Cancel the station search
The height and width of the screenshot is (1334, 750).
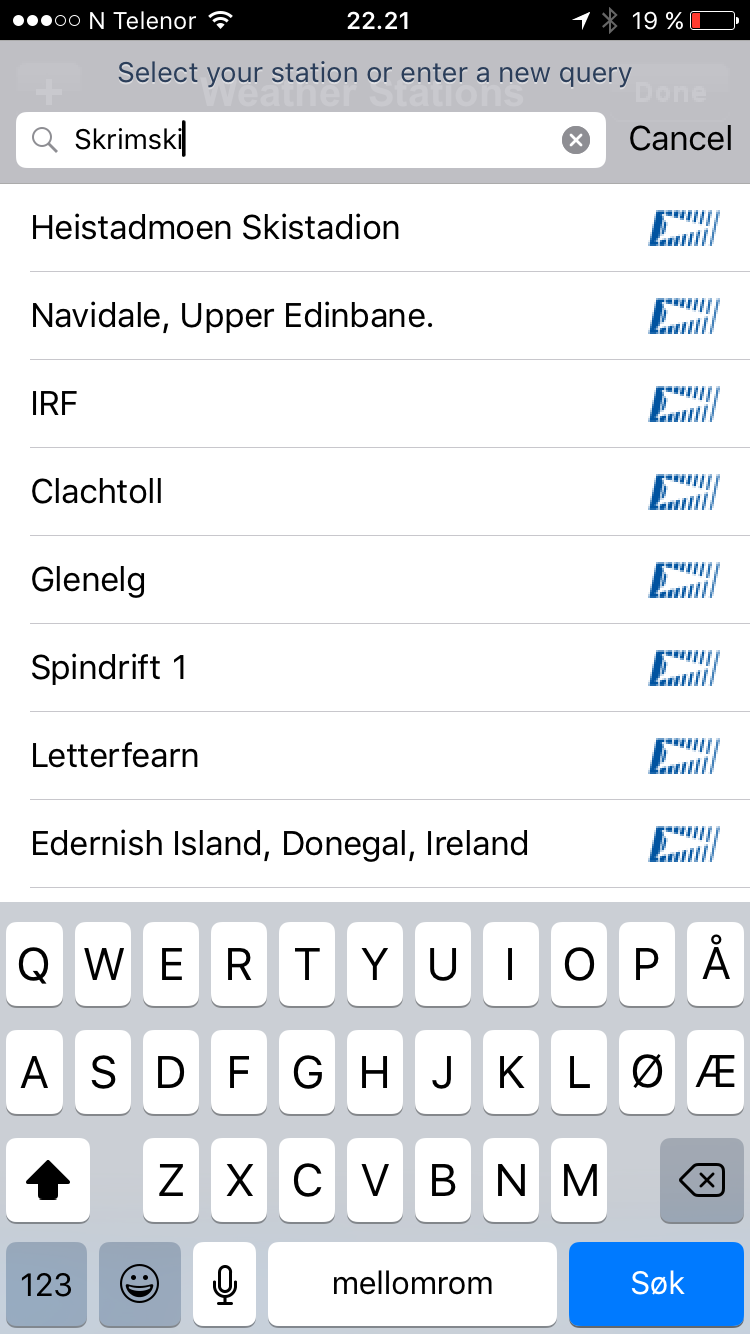pos(681,139)
